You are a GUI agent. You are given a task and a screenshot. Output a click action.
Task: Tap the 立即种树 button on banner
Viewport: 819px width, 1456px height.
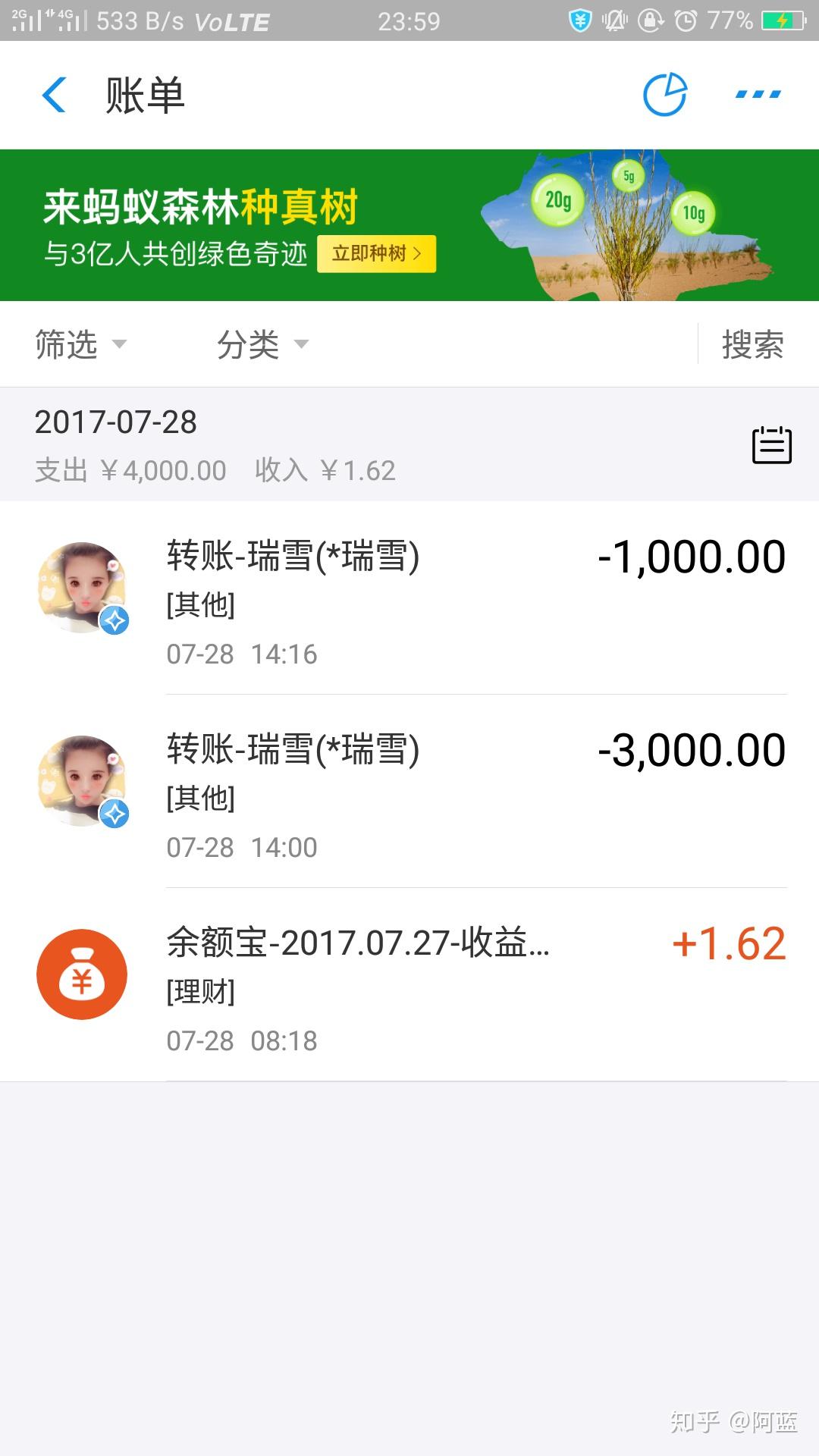tap(376, 253)
